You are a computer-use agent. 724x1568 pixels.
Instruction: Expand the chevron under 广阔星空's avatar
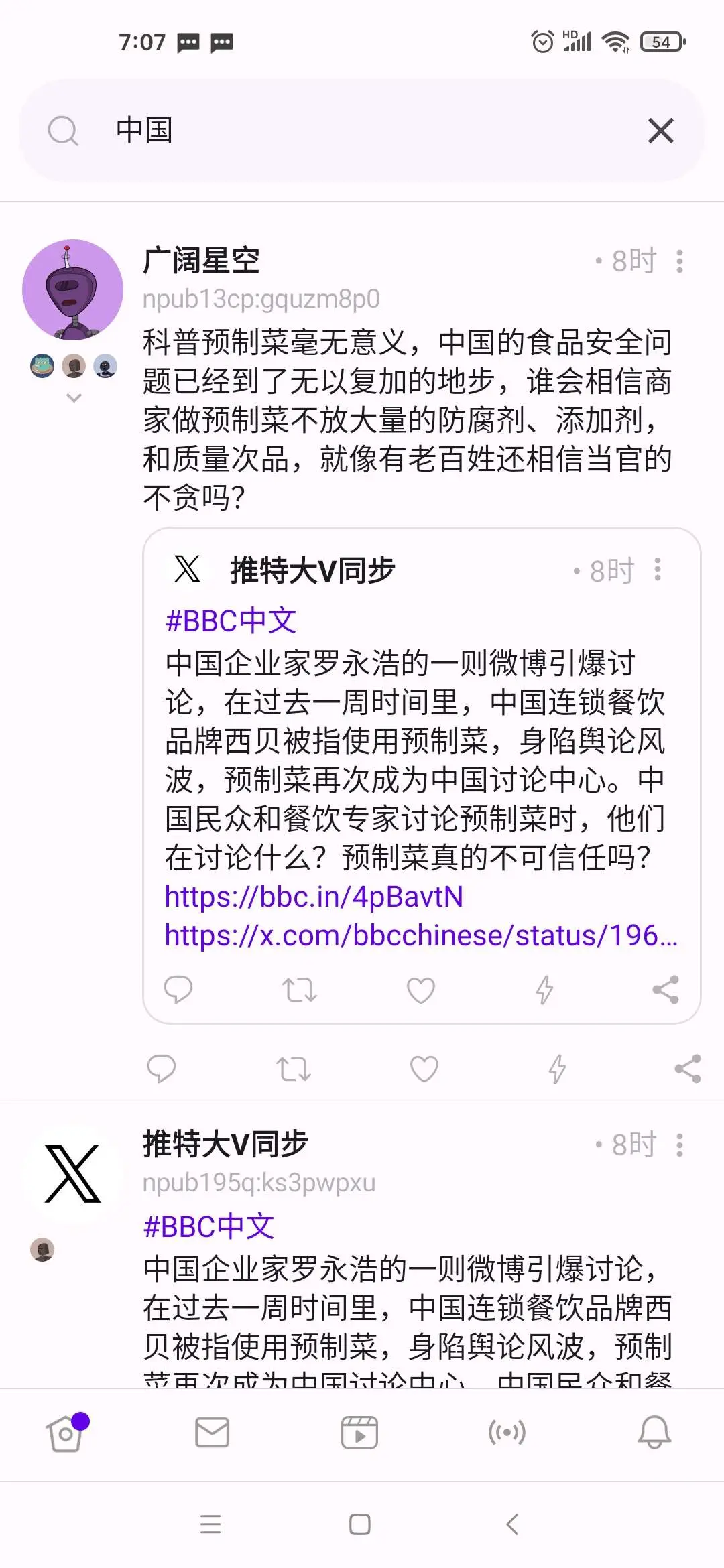click(x=74, y=397)
